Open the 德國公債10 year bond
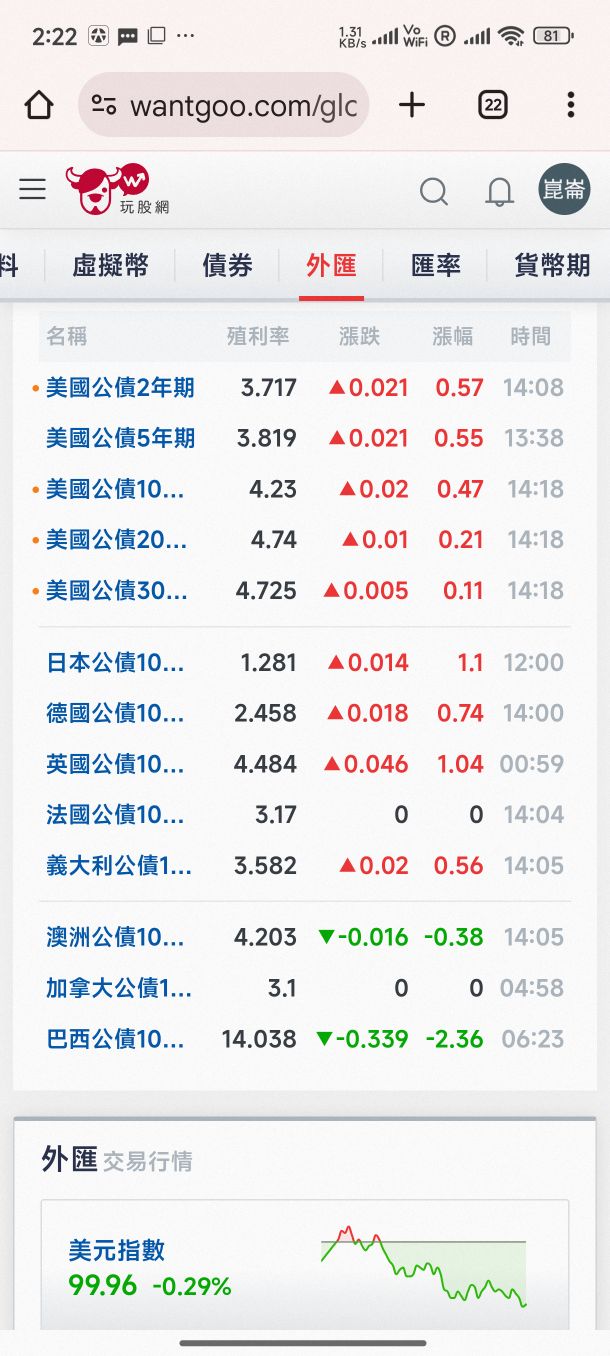Viewport: 610px width, 1356px height. click(x=115, y=714)
